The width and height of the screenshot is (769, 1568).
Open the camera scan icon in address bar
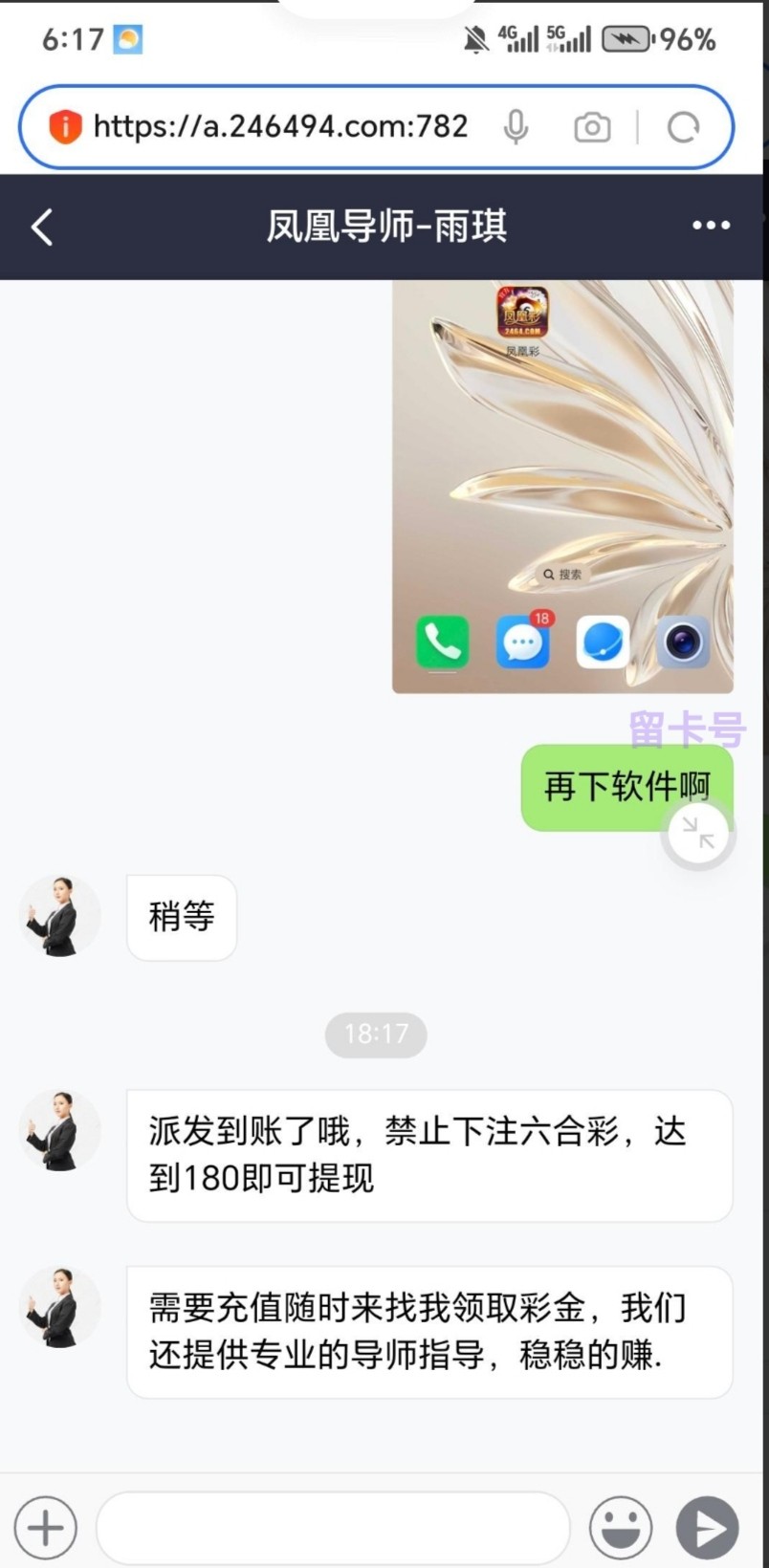592,127
